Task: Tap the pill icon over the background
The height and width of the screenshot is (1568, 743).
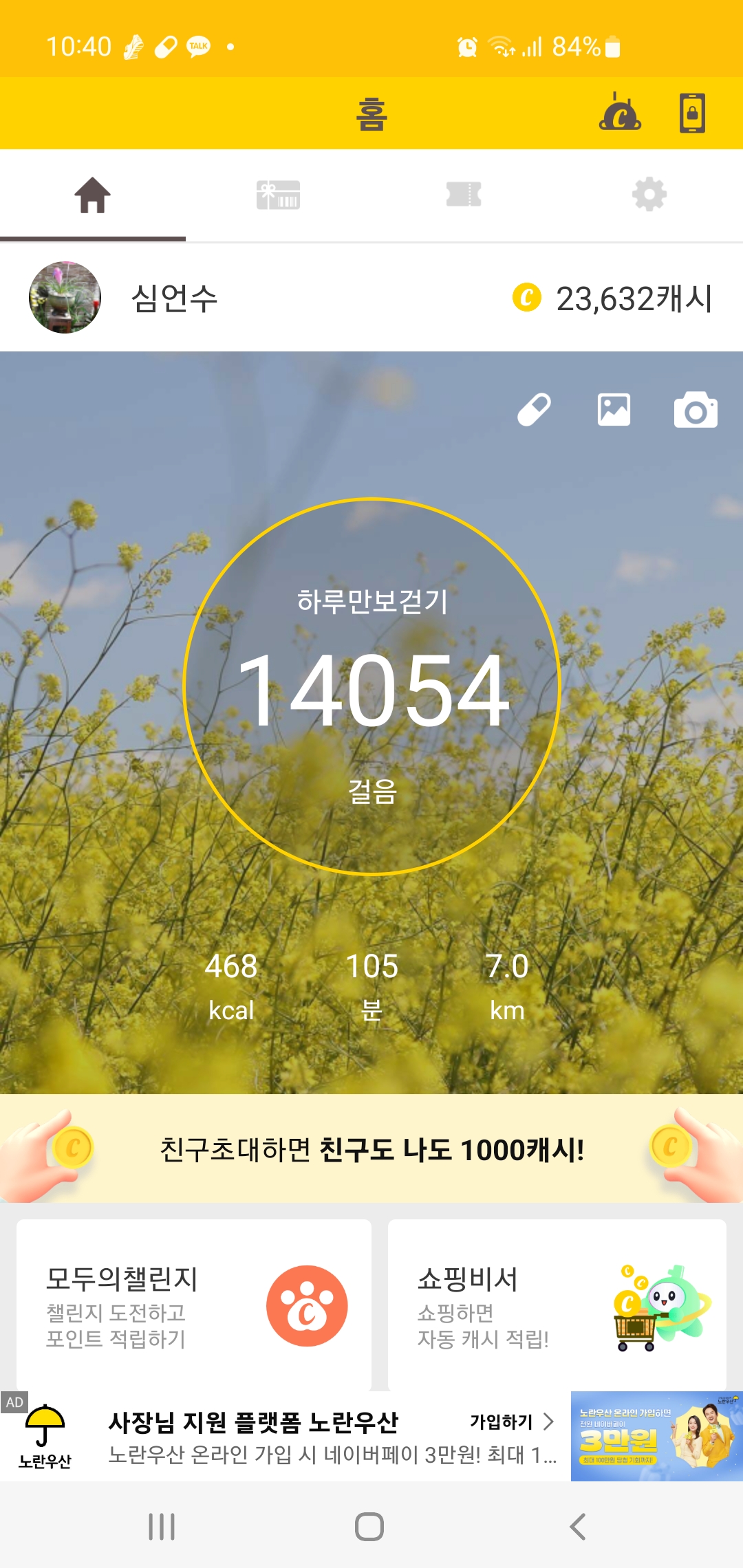Action: point(534,410)
